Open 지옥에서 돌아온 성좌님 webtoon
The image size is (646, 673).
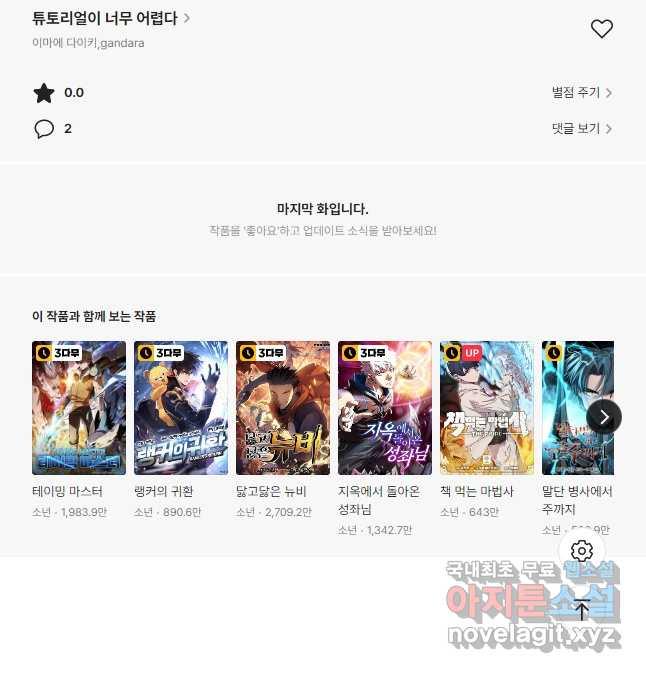click(x=385, y=408)
